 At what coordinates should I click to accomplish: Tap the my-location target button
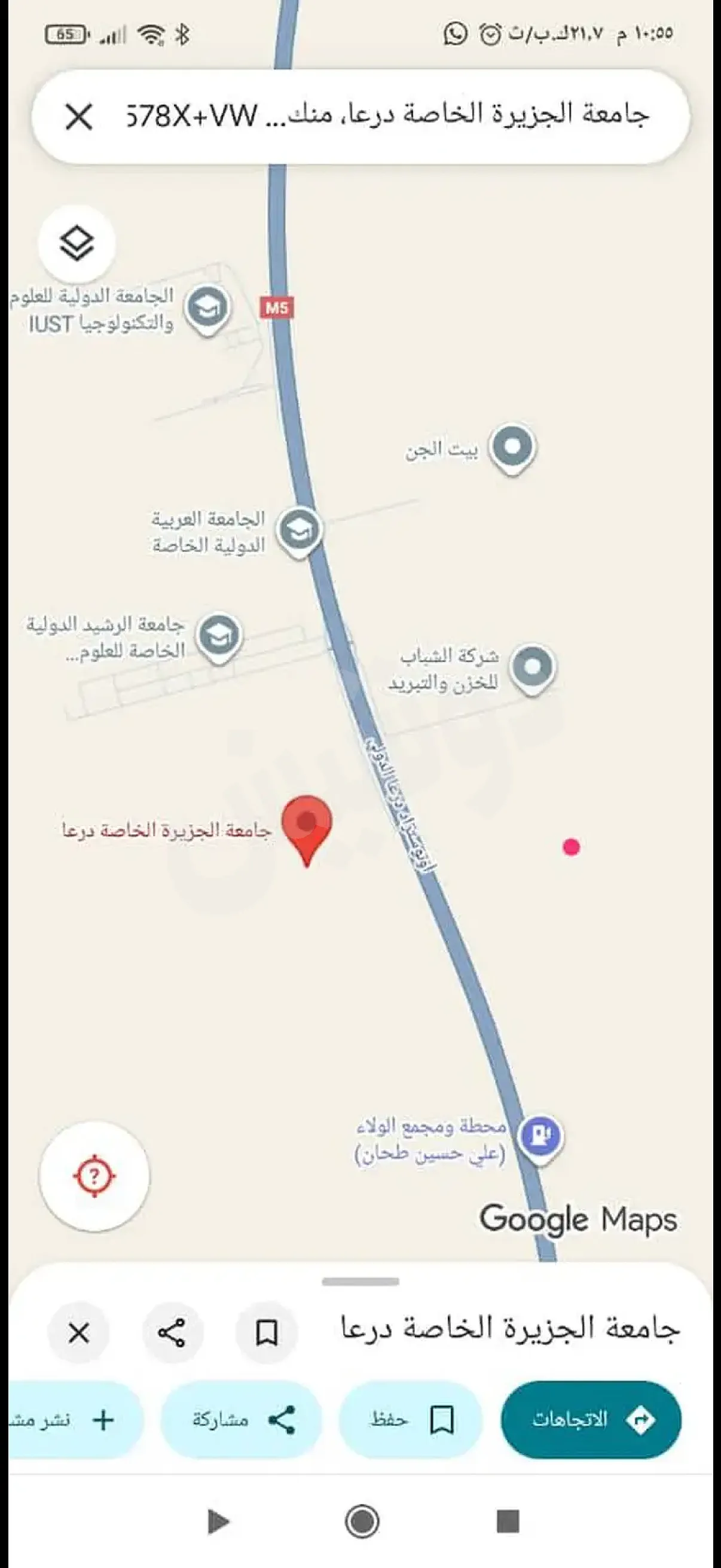pos(94,1175)
